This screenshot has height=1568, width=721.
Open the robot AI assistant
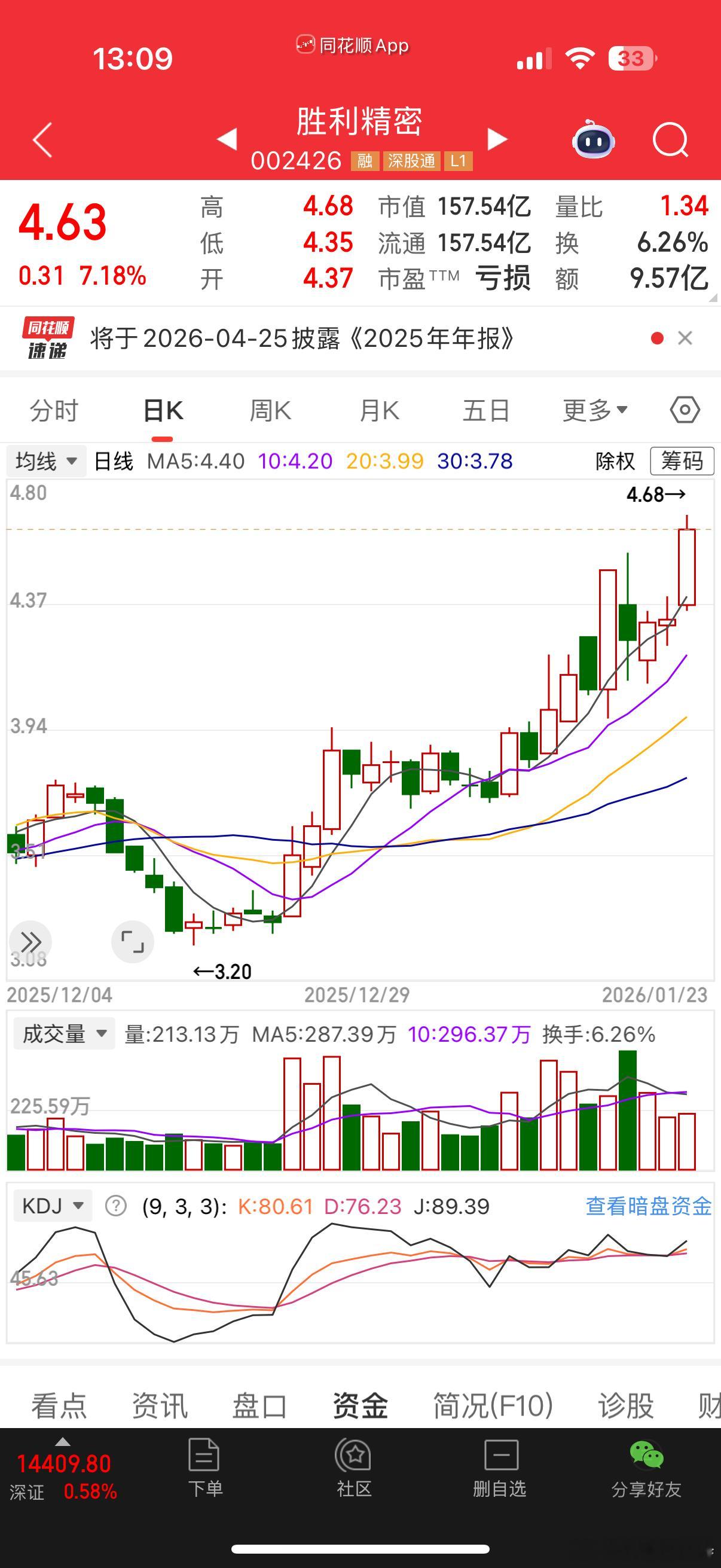(592, 140)
